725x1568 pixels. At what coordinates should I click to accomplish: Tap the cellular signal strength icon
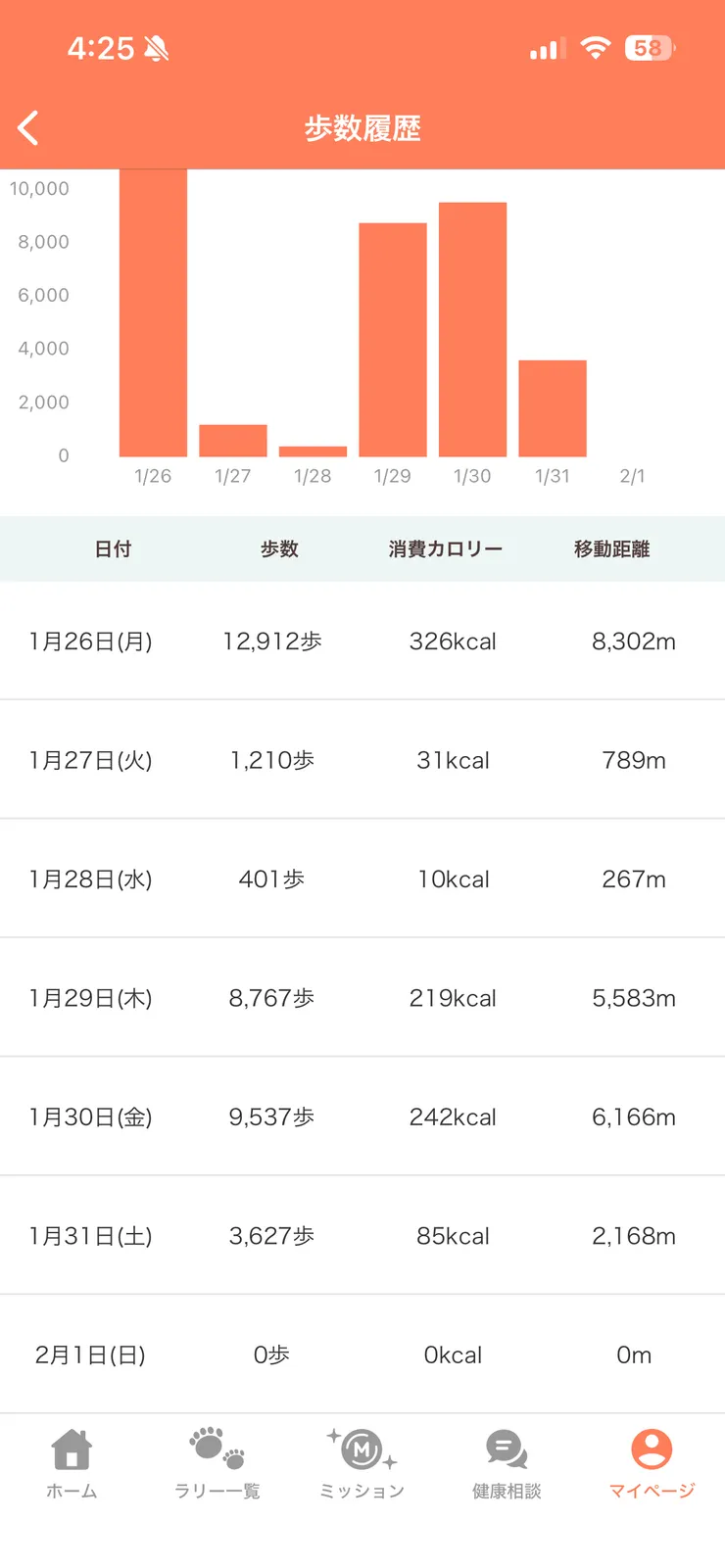(x=545, y=47)
